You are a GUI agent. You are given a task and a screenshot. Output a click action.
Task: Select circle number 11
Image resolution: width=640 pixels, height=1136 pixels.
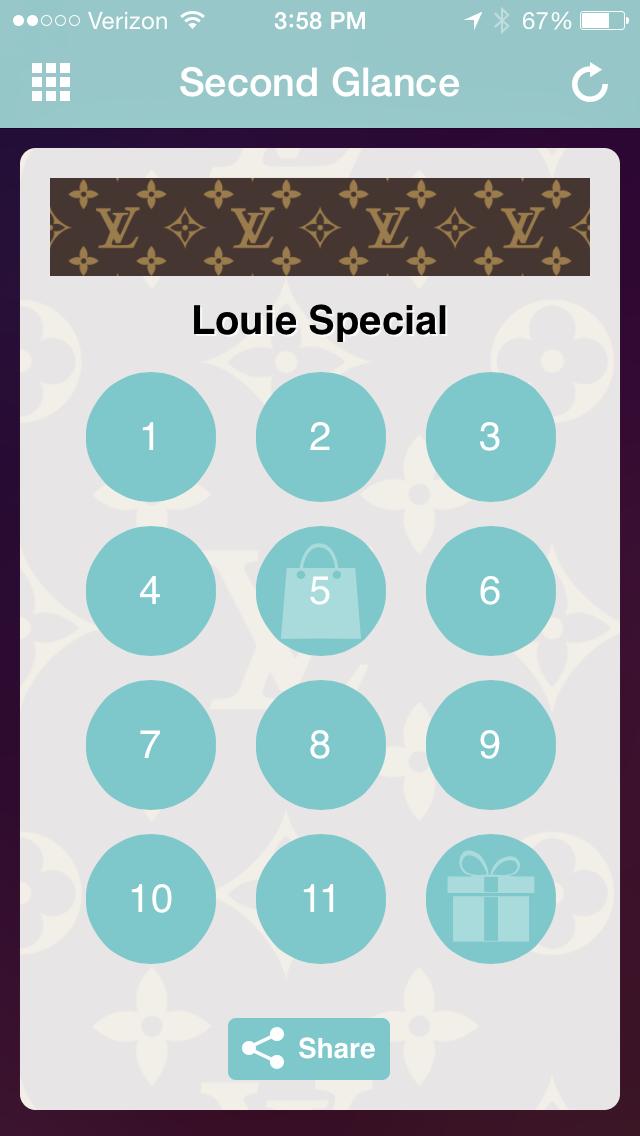(x=320, y=899)
